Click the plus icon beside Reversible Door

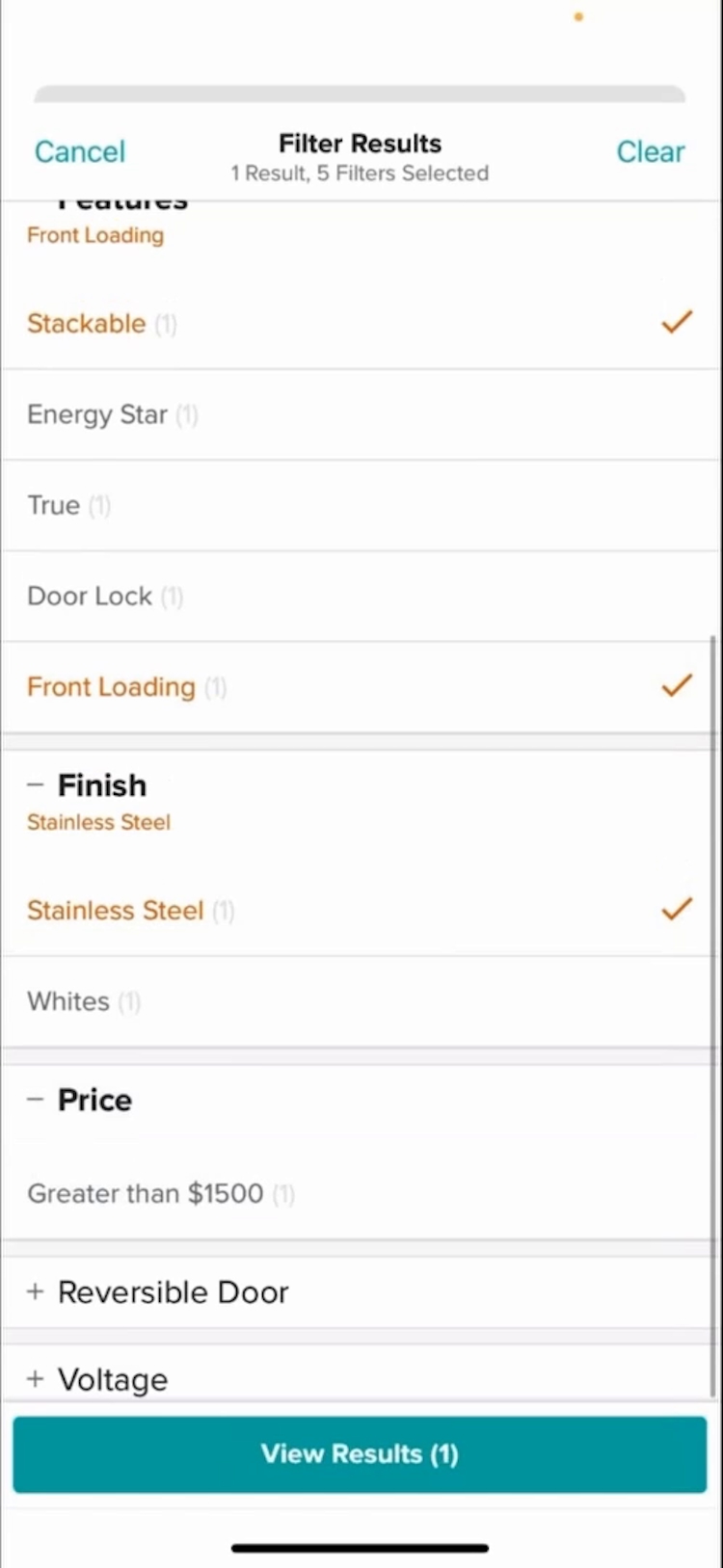[36, 1291]
